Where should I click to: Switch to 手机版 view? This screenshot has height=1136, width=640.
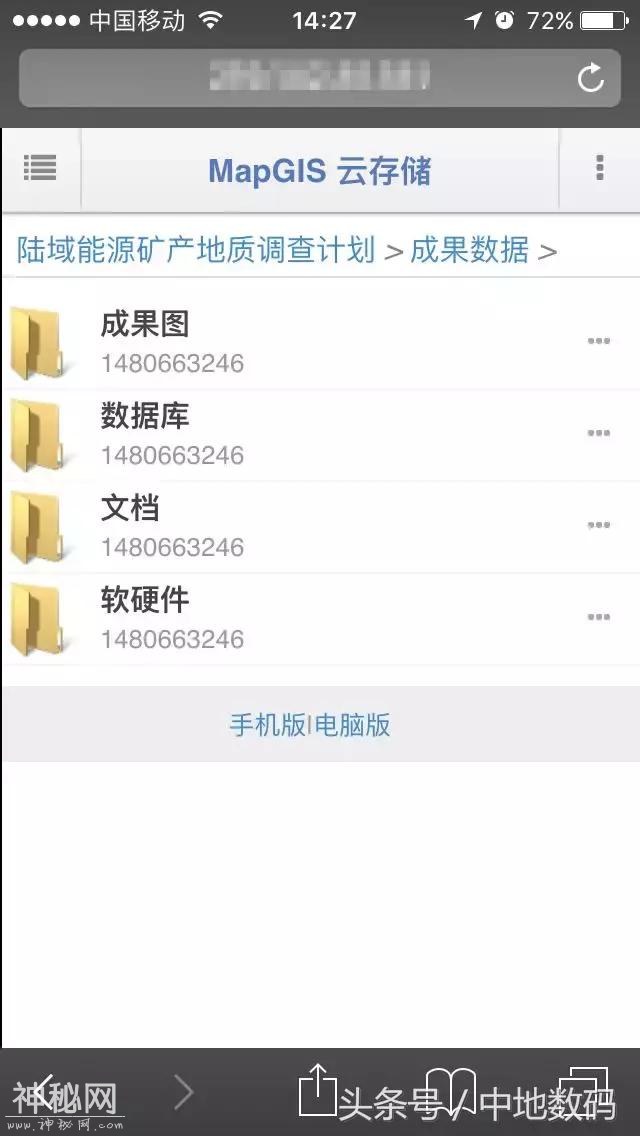coord(268,725)
